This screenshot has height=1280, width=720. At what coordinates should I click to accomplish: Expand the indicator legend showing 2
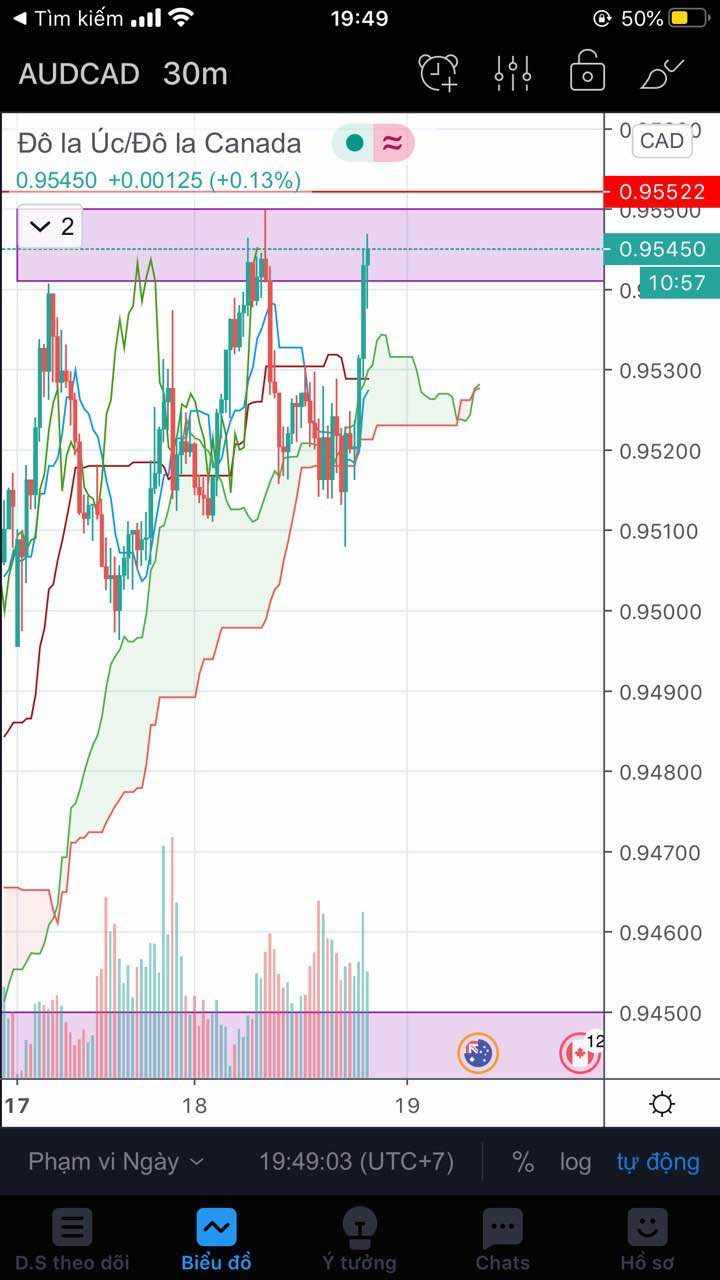pos(51,227)
